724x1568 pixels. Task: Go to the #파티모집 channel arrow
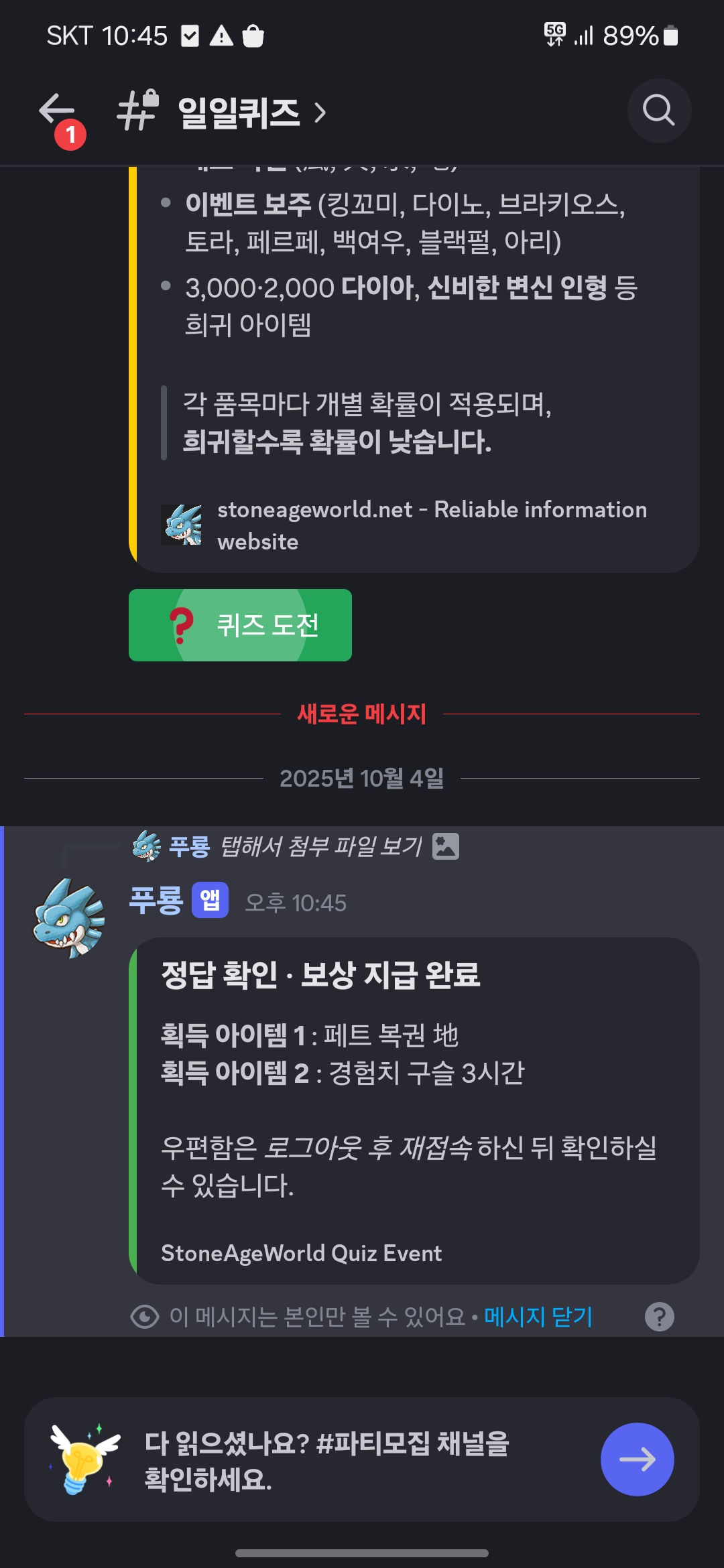tap(637, 1459)
